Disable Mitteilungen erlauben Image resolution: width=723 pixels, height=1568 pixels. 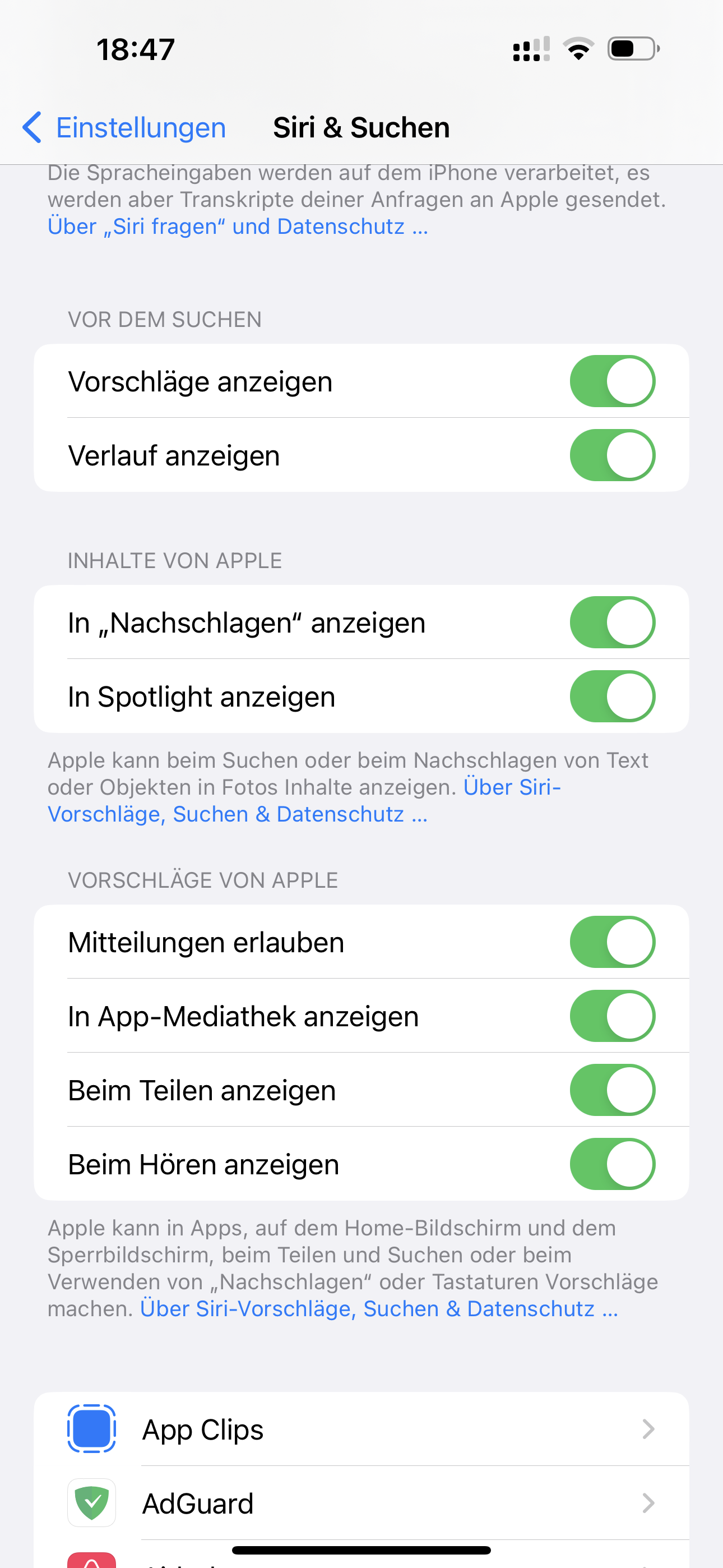[x=611, y=942]
